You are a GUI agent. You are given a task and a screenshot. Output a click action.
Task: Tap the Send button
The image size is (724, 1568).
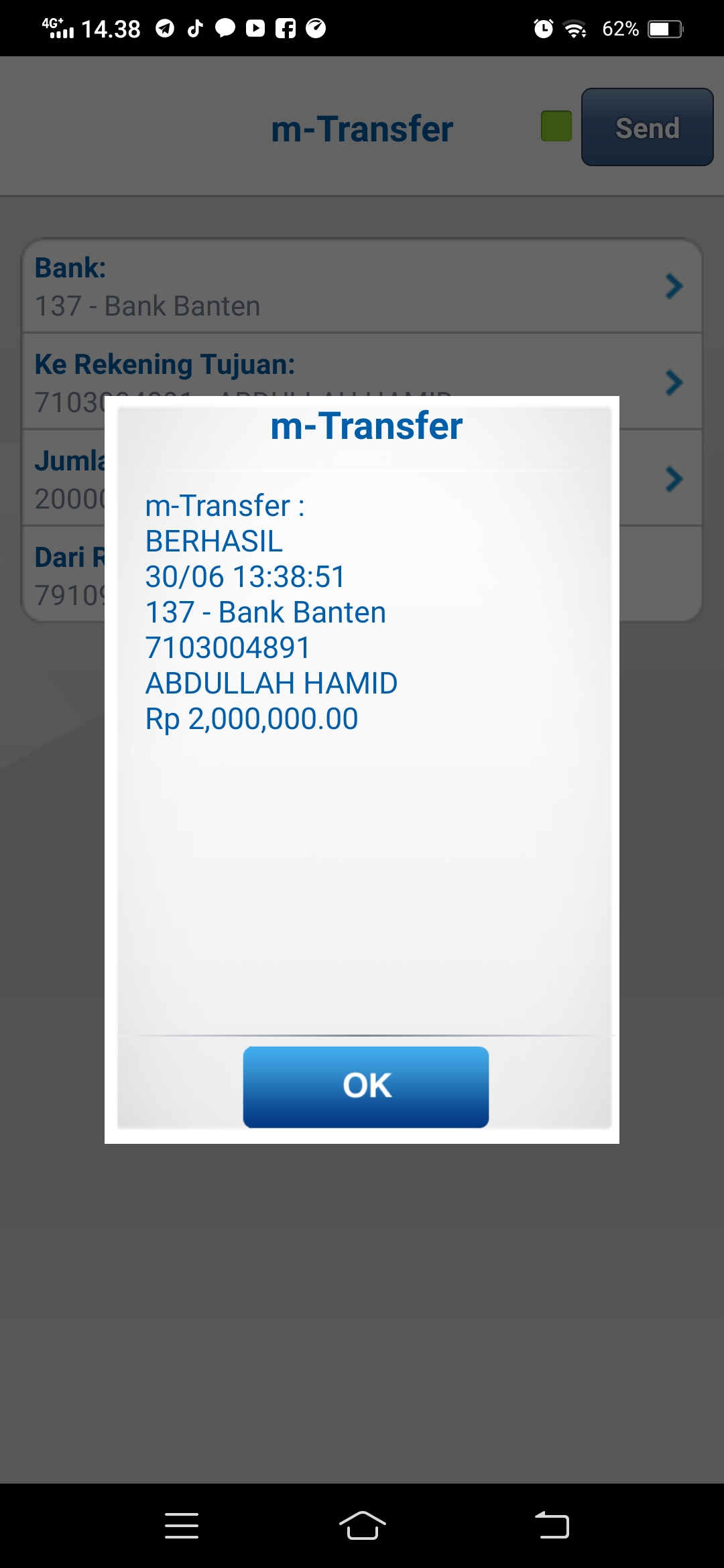(647, 127)
